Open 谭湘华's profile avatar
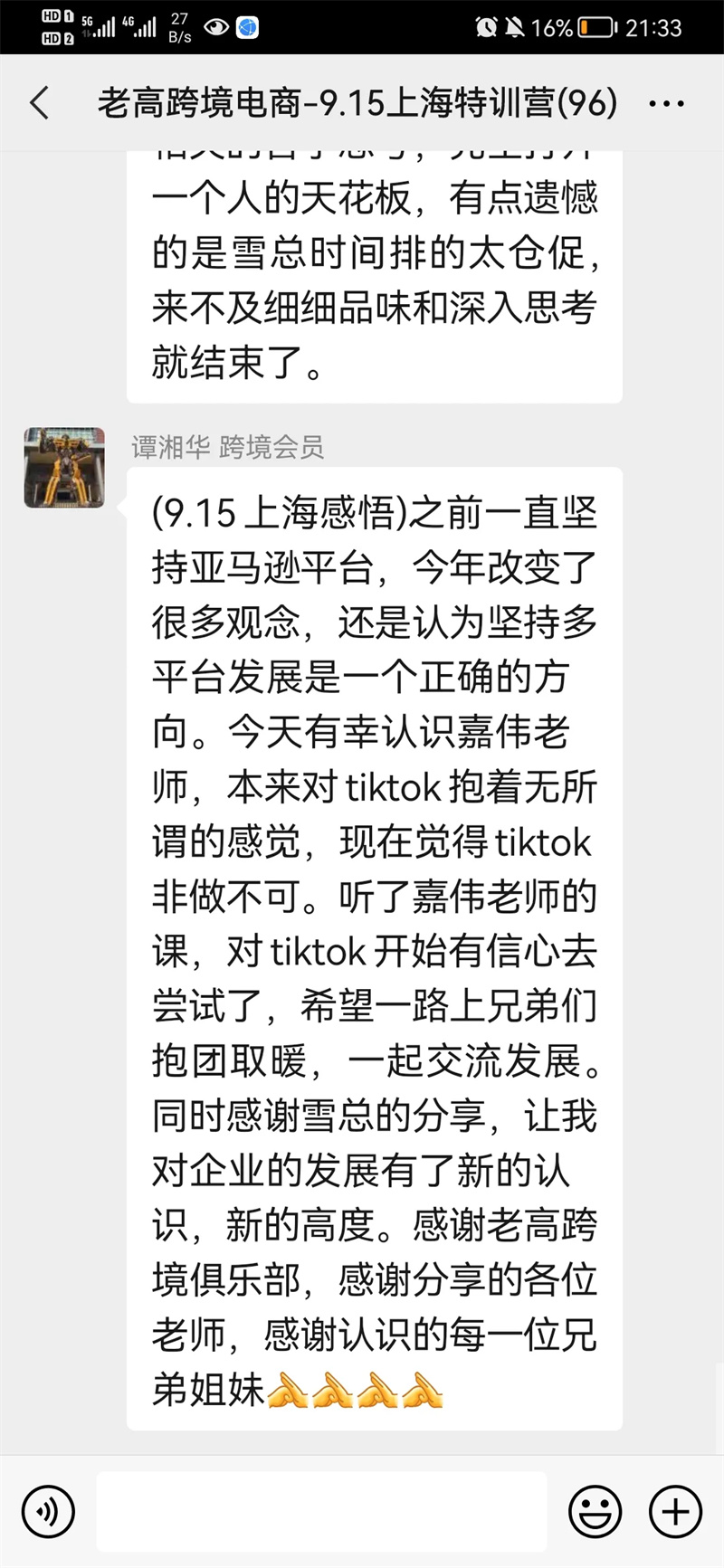 point(64,468)
